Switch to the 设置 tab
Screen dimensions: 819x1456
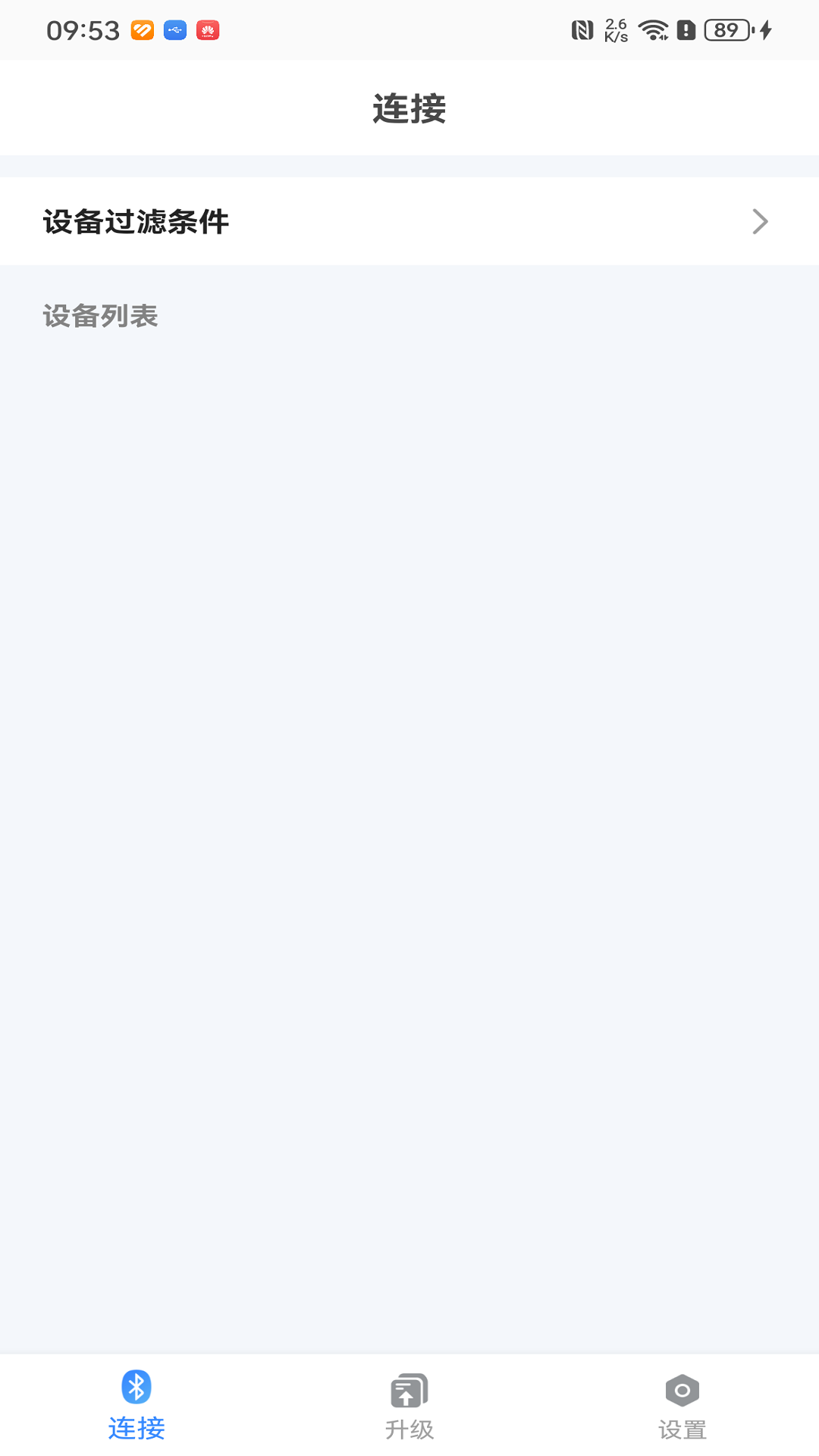pos(682,1406)
